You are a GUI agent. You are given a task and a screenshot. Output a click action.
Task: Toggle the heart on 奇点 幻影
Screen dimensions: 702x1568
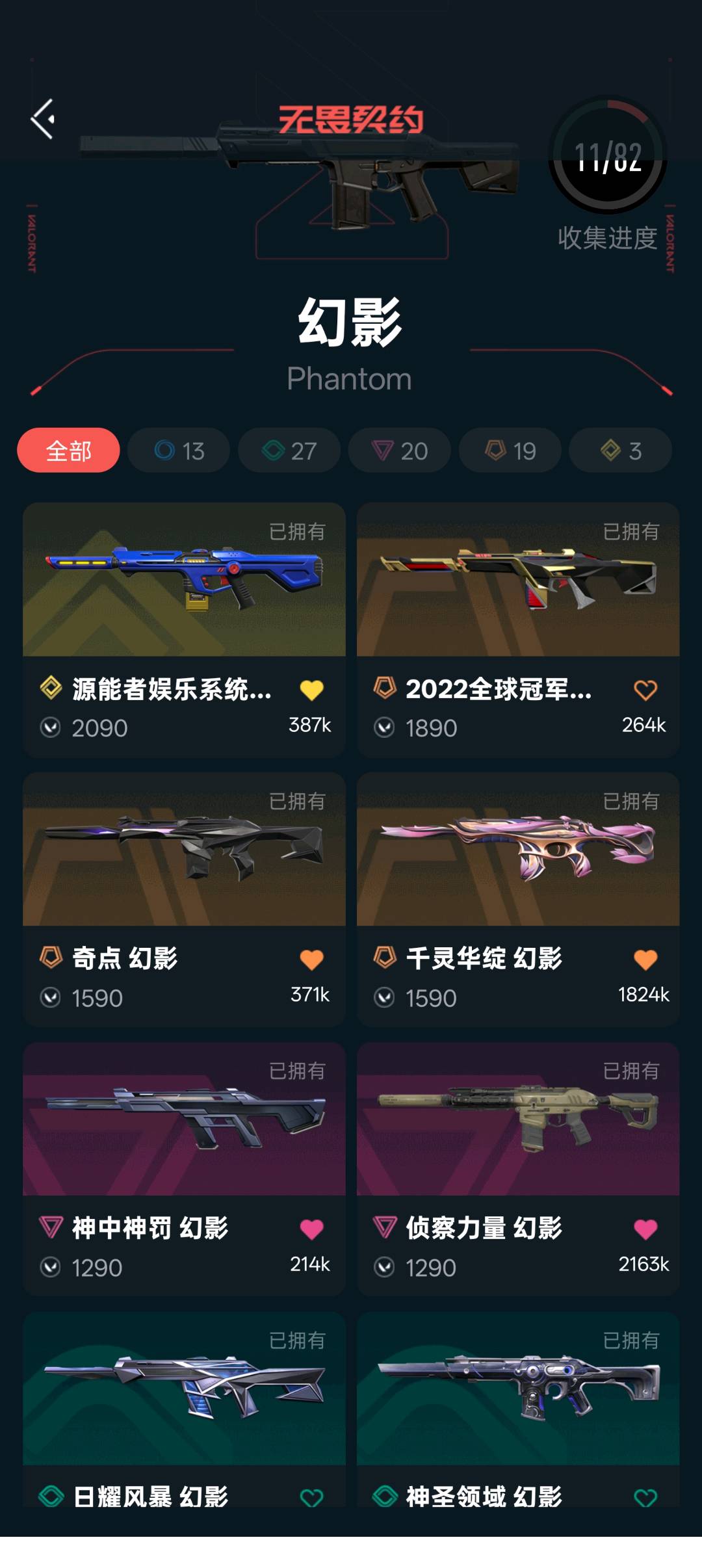coord(311,960)
